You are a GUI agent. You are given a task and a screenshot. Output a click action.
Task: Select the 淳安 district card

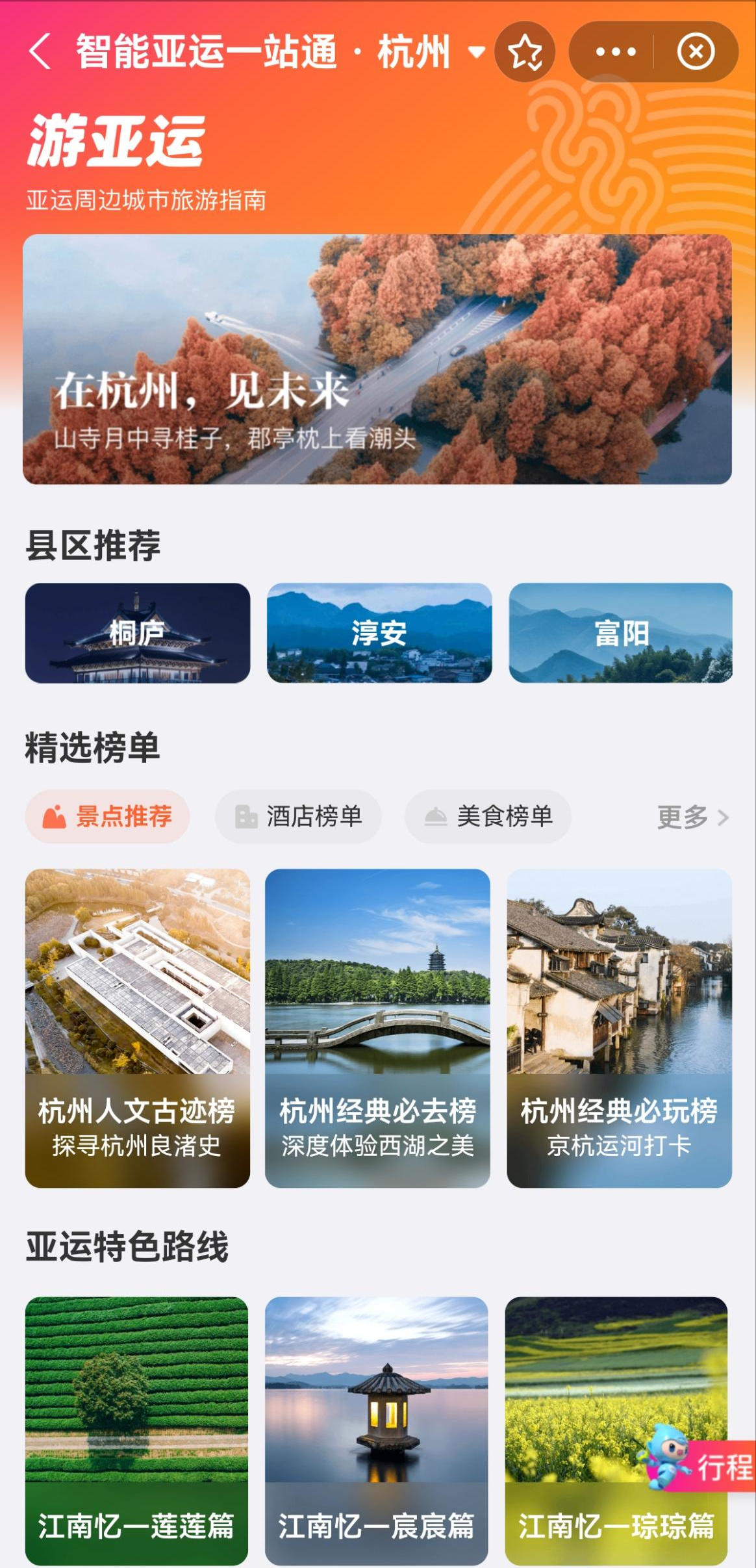pyautogui.click(x=379, y=633)
